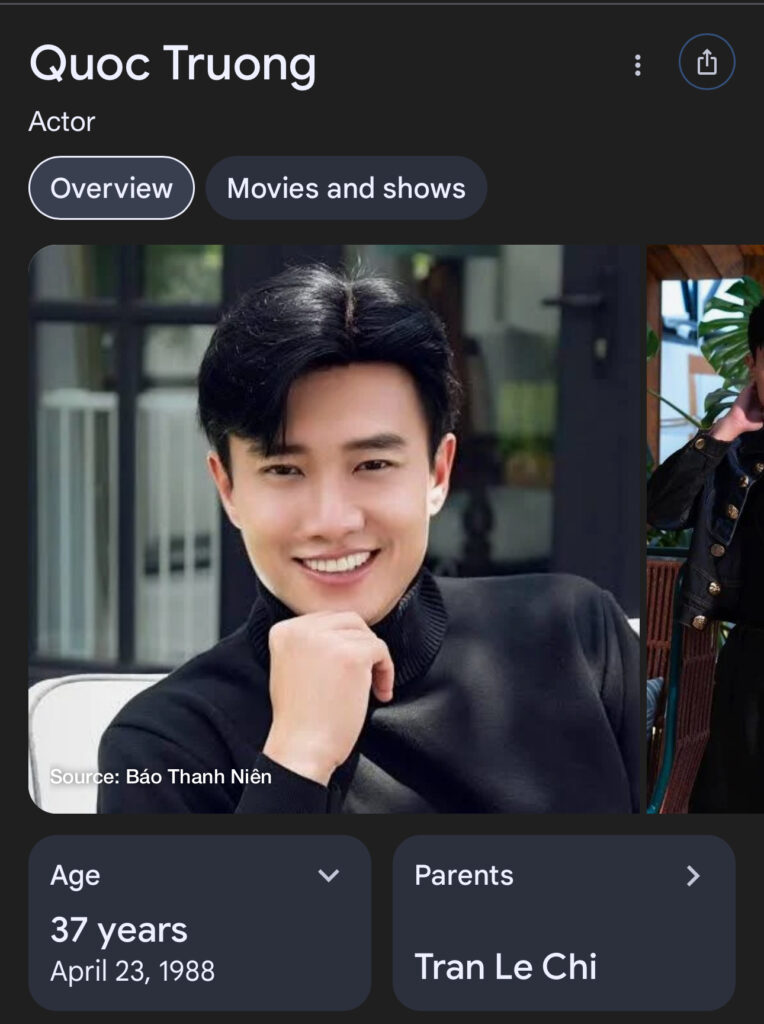Switch to Movies and shows
Viewport: 764px width, 1024px height.
pyautogui.click(x=346, y=188)
